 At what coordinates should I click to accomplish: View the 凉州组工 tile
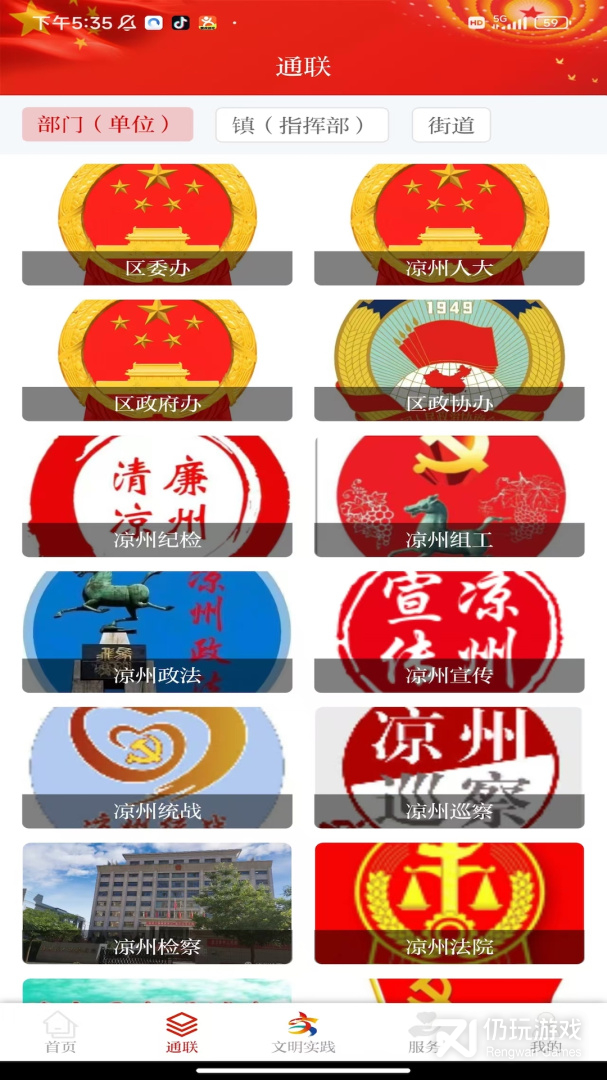tap(449, 496)
